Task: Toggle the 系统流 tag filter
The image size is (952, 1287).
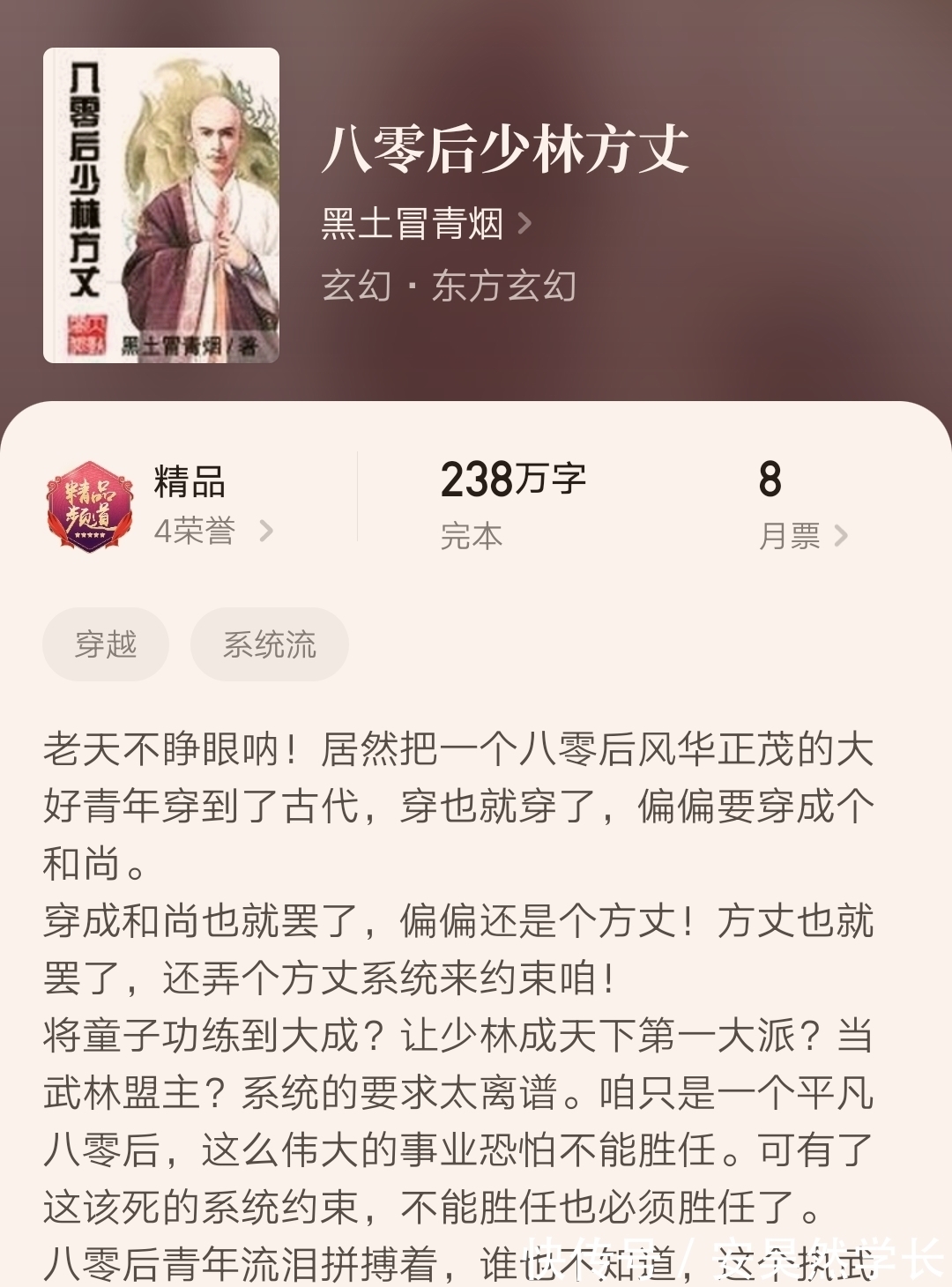Action: tap(269, 643)
